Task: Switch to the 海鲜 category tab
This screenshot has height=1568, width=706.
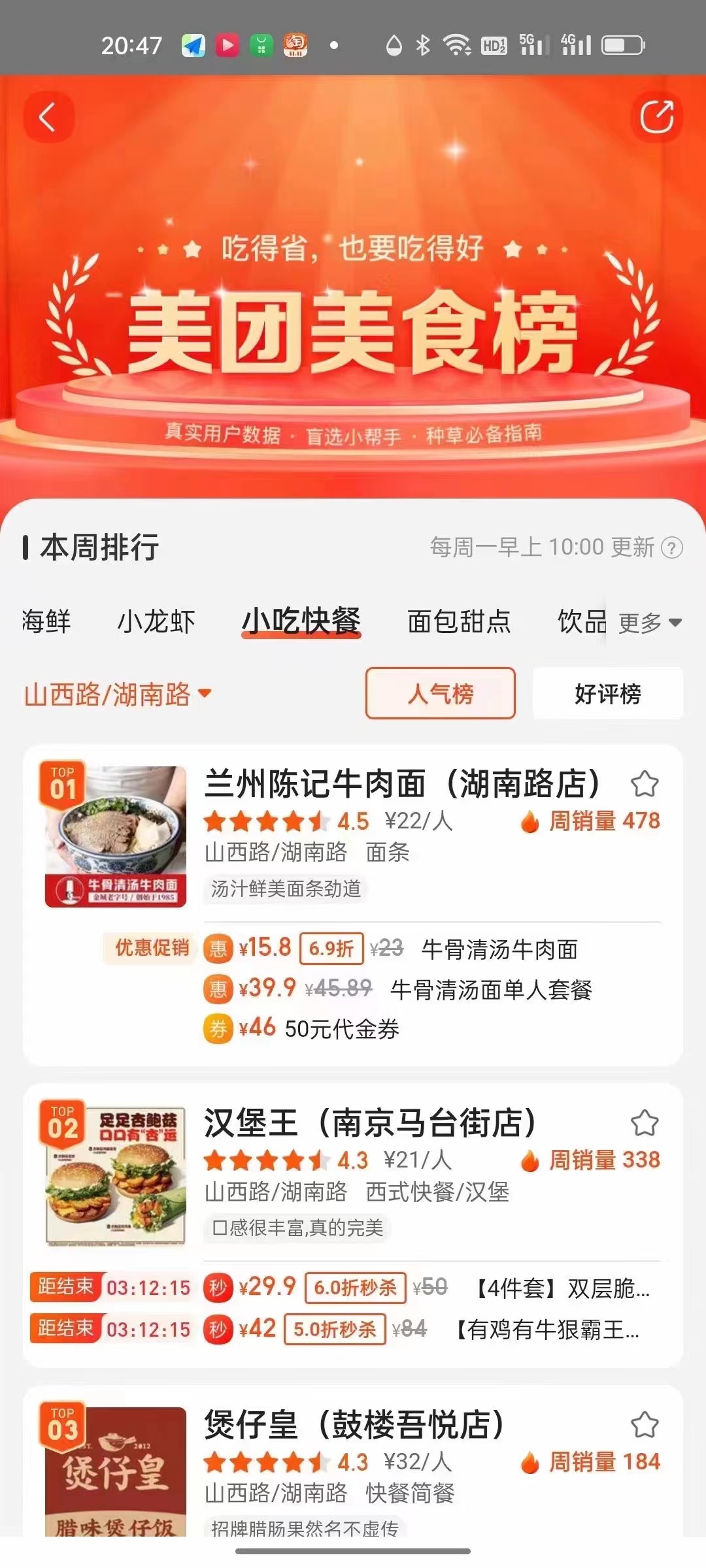Action: click(x=46, y=621)
